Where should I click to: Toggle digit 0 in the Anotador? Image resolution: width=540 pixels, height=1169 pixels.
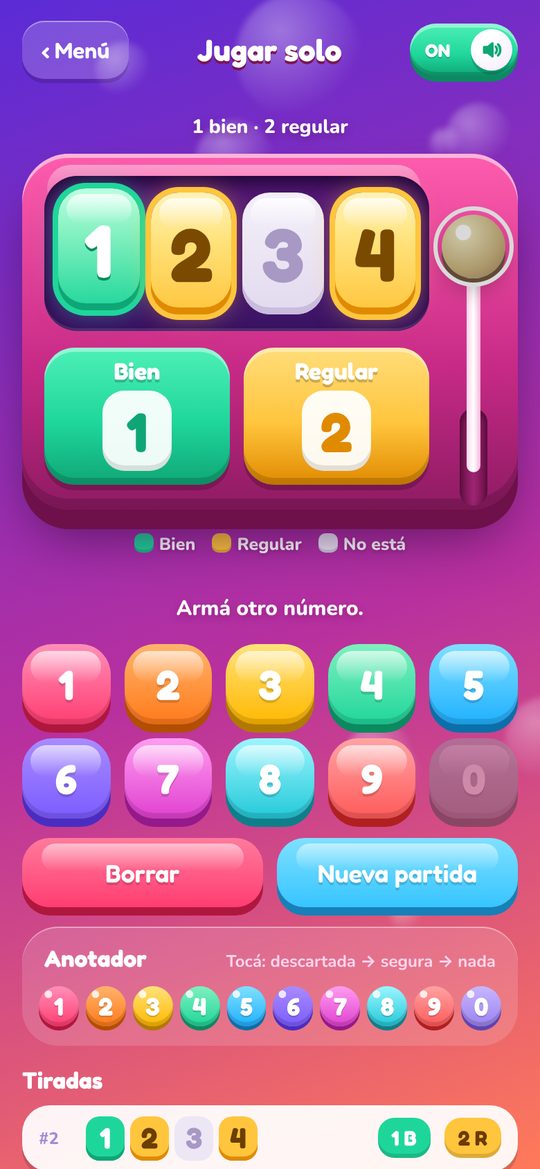481,1008
